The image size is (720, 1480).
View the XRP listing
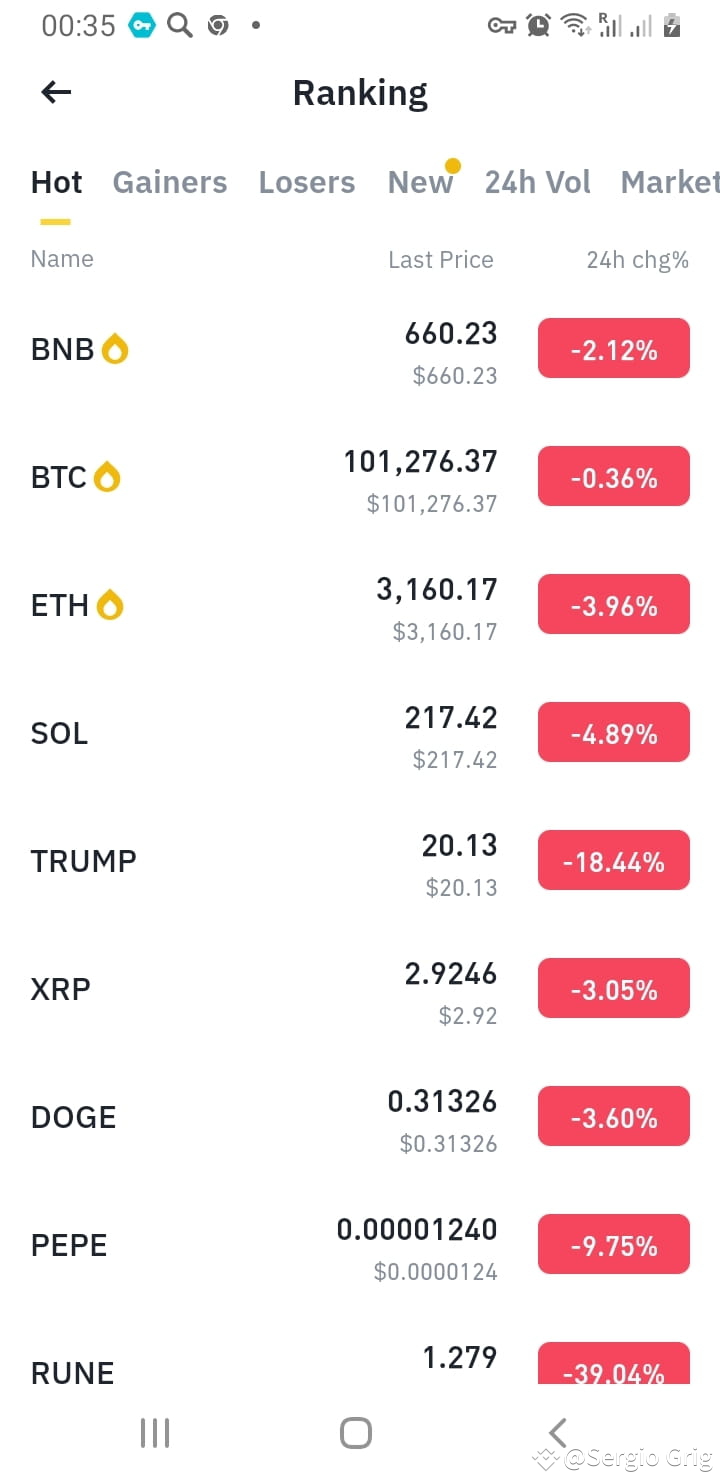click(360, 989)
